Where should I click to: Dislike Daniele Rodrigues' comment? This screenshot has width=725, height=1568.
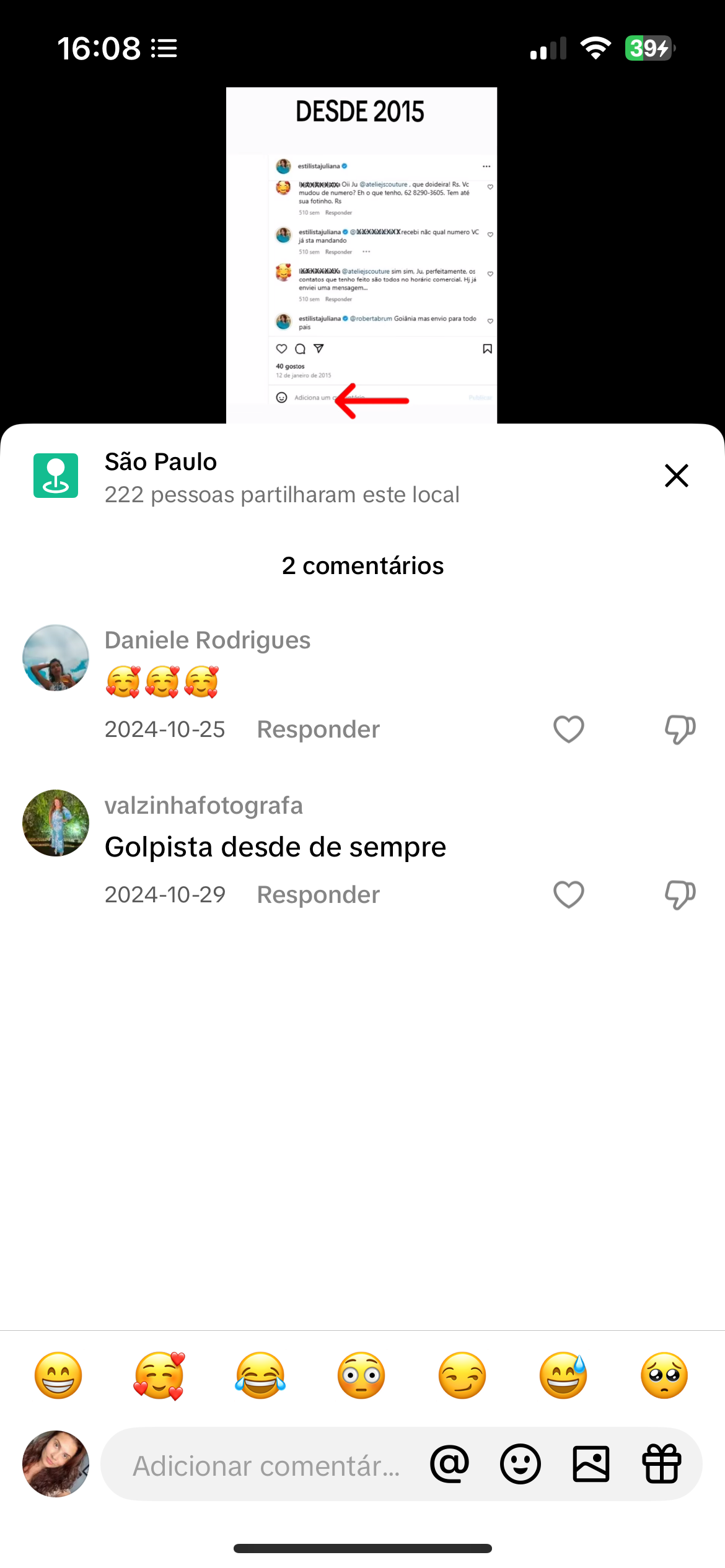tap(680, 729)
